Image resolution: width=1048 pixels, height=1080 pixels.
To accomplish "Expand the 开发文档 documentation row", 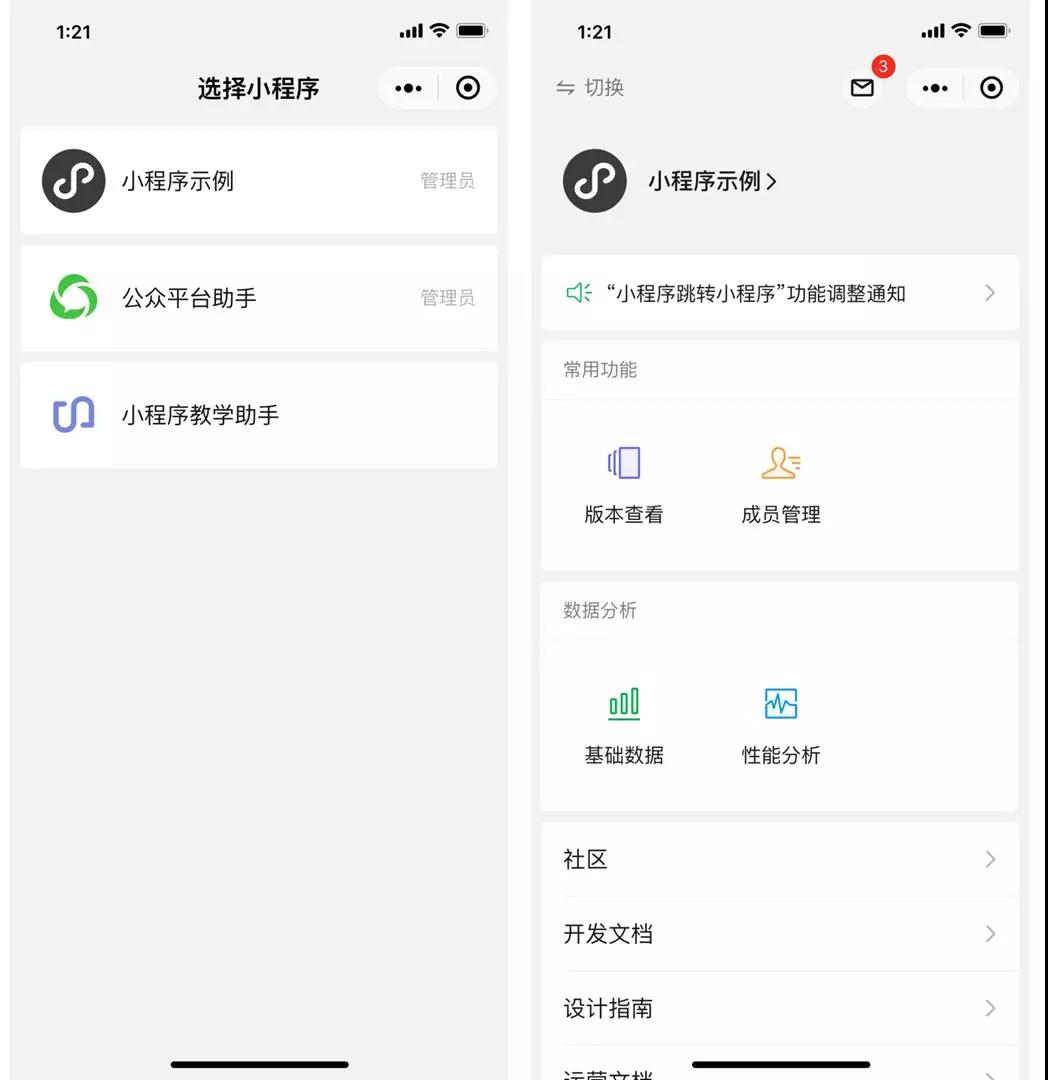I will click(x=990, y=934).
